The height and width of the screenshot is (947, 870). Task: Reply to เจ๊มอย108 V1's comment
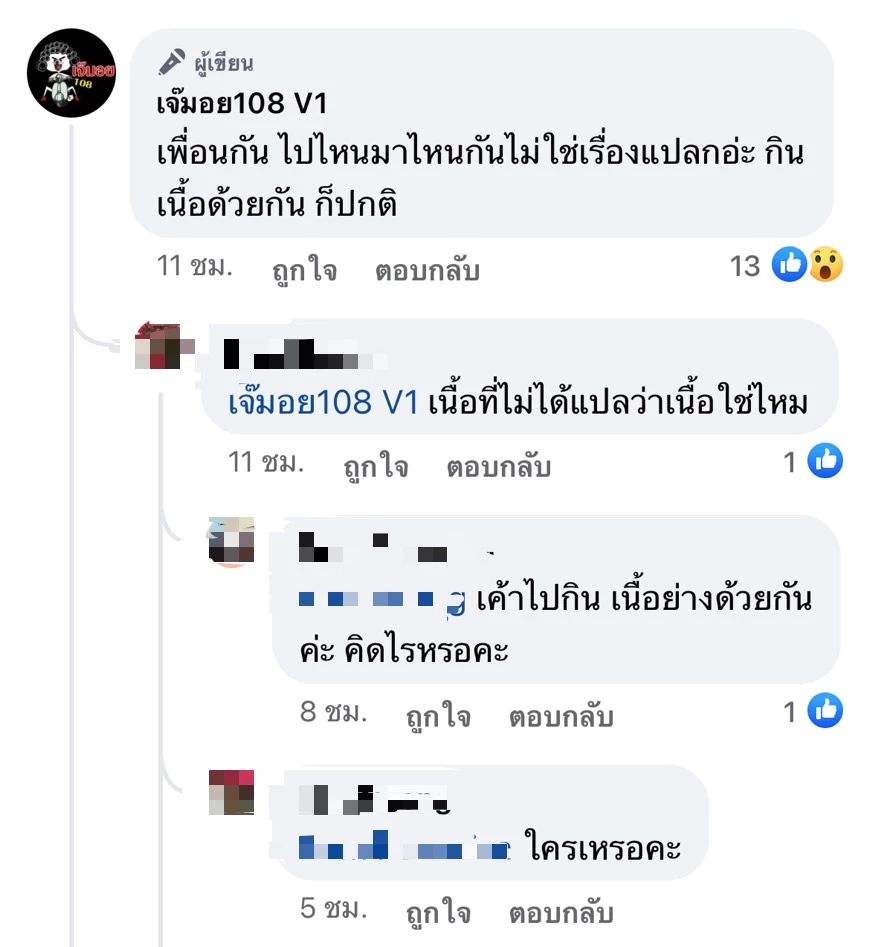pos(427,271)
